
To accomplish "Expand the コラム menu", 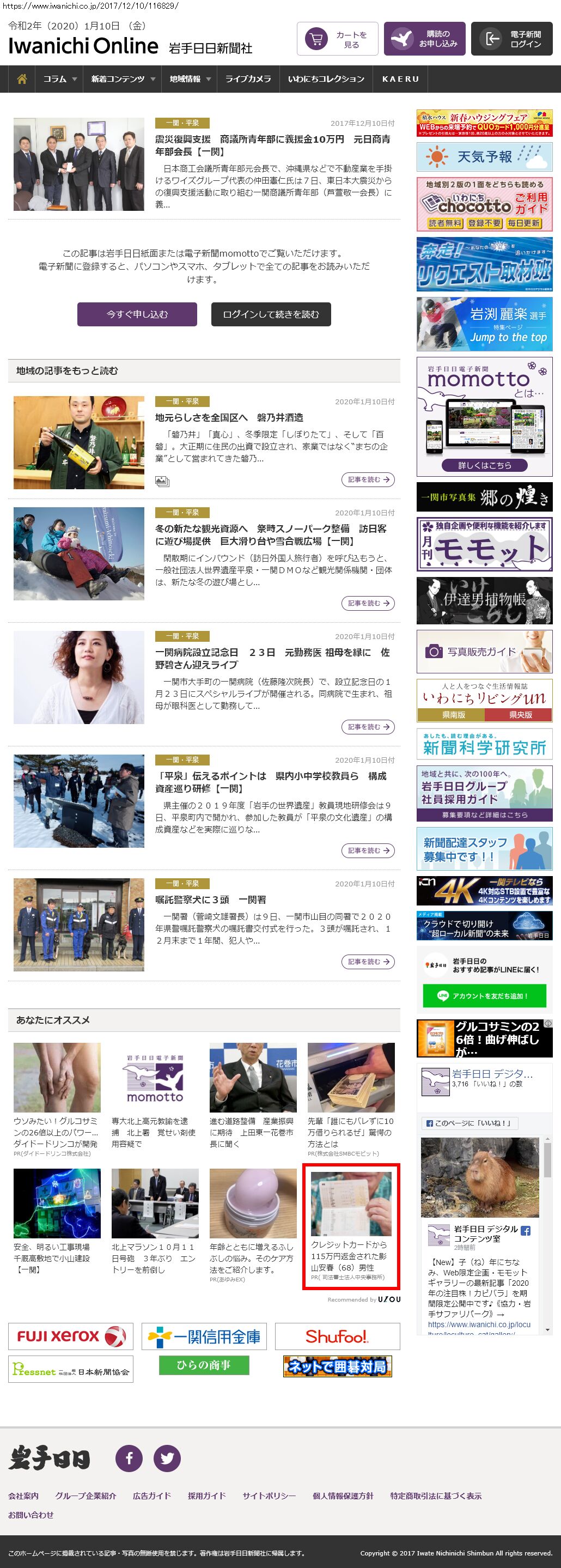I will 59,79.
